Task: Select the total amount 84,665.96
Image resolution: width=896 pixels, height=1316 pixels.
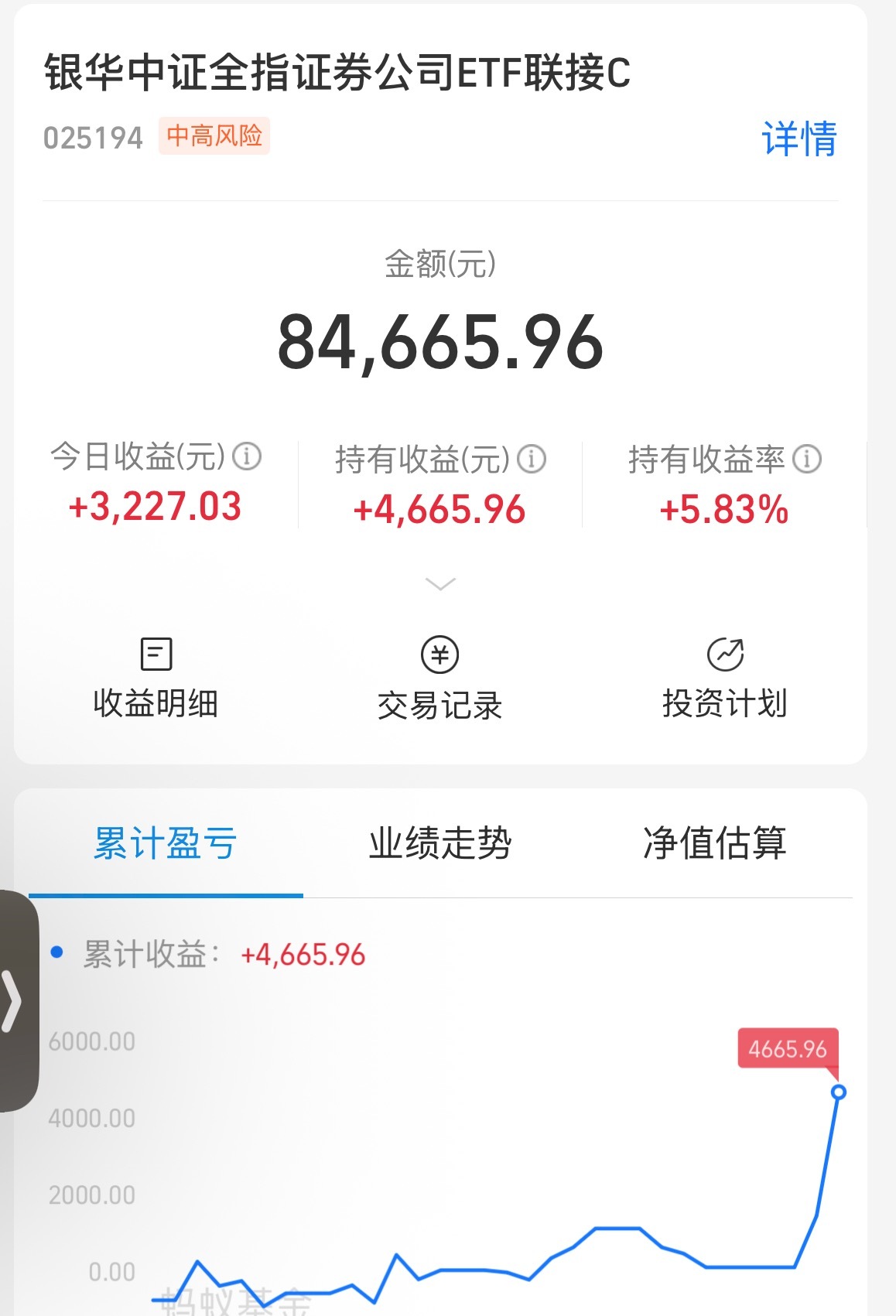Action: coord(439,341)
